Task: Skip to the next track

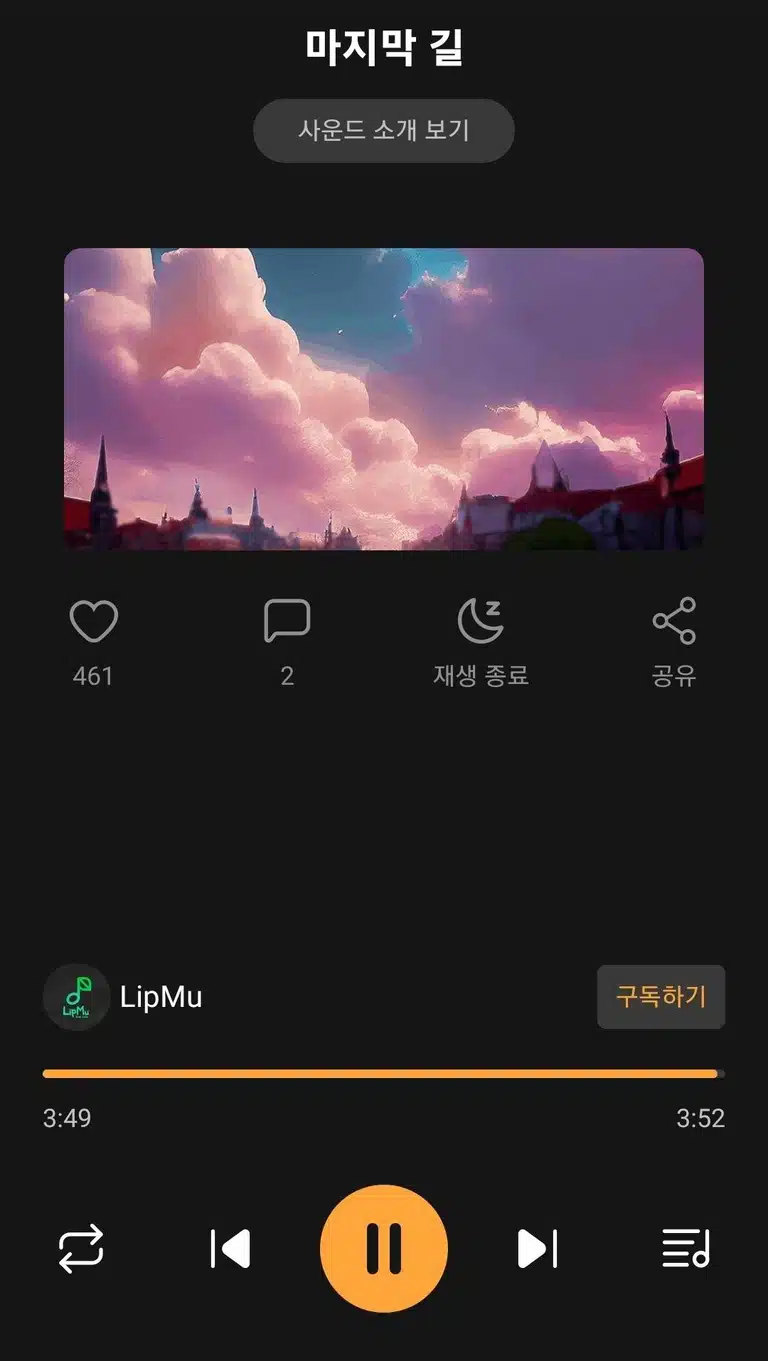Action: tap(537, 1249)
